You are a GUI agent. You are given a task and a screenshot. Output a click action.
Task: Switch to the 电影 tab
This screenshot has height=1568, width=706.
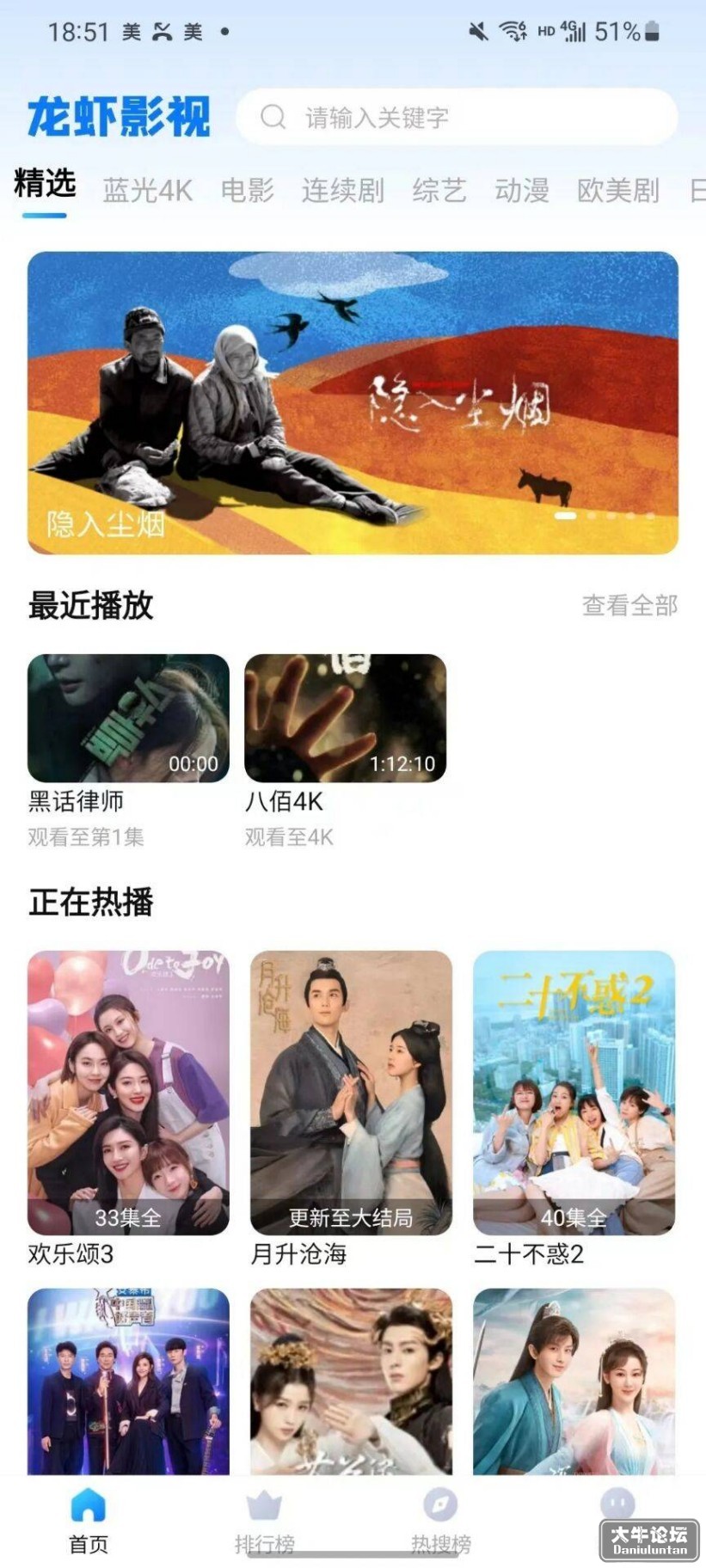click(x=247, y=190)
